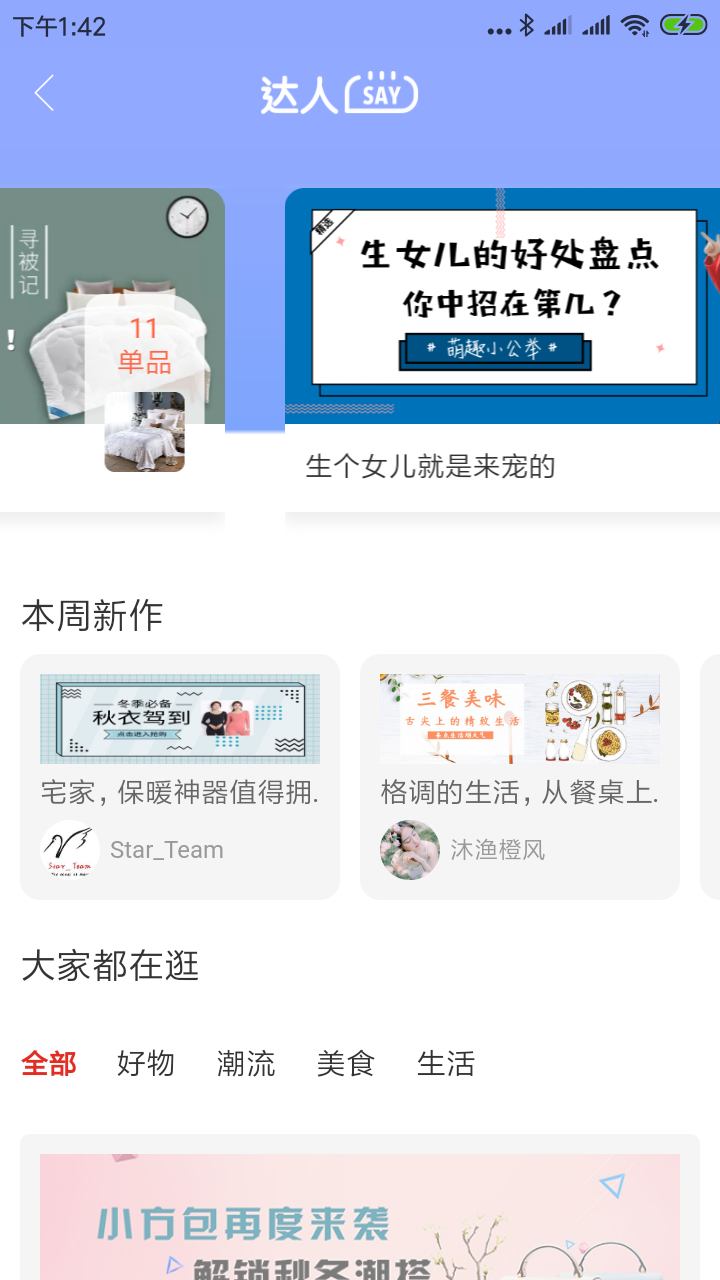The image size is (720, 1280).
Task: Switch to the 潮流 tab
Action: 246,1063
